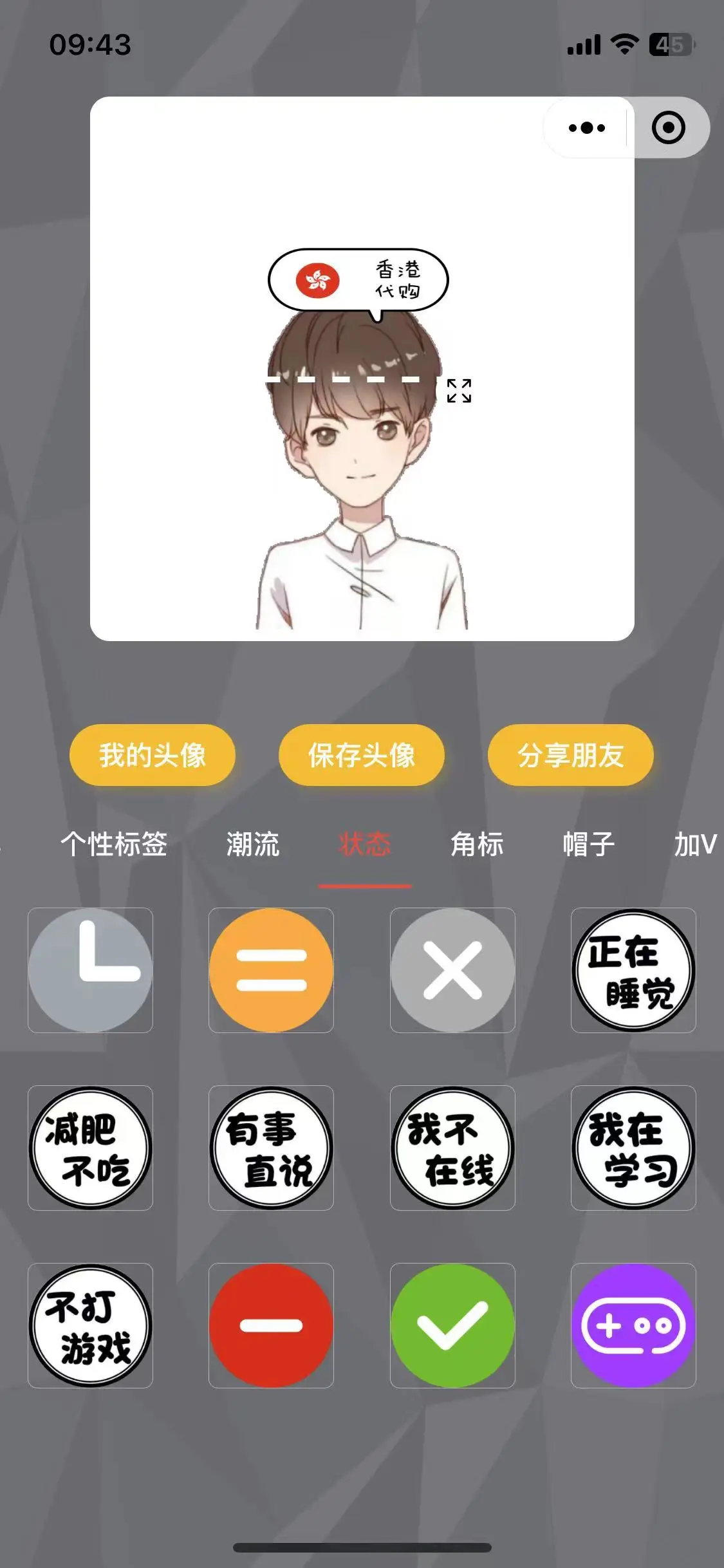This screenshot has height=1568, width=724.
Task: Close the mini program via the circle icon
Action: (668, 128)
